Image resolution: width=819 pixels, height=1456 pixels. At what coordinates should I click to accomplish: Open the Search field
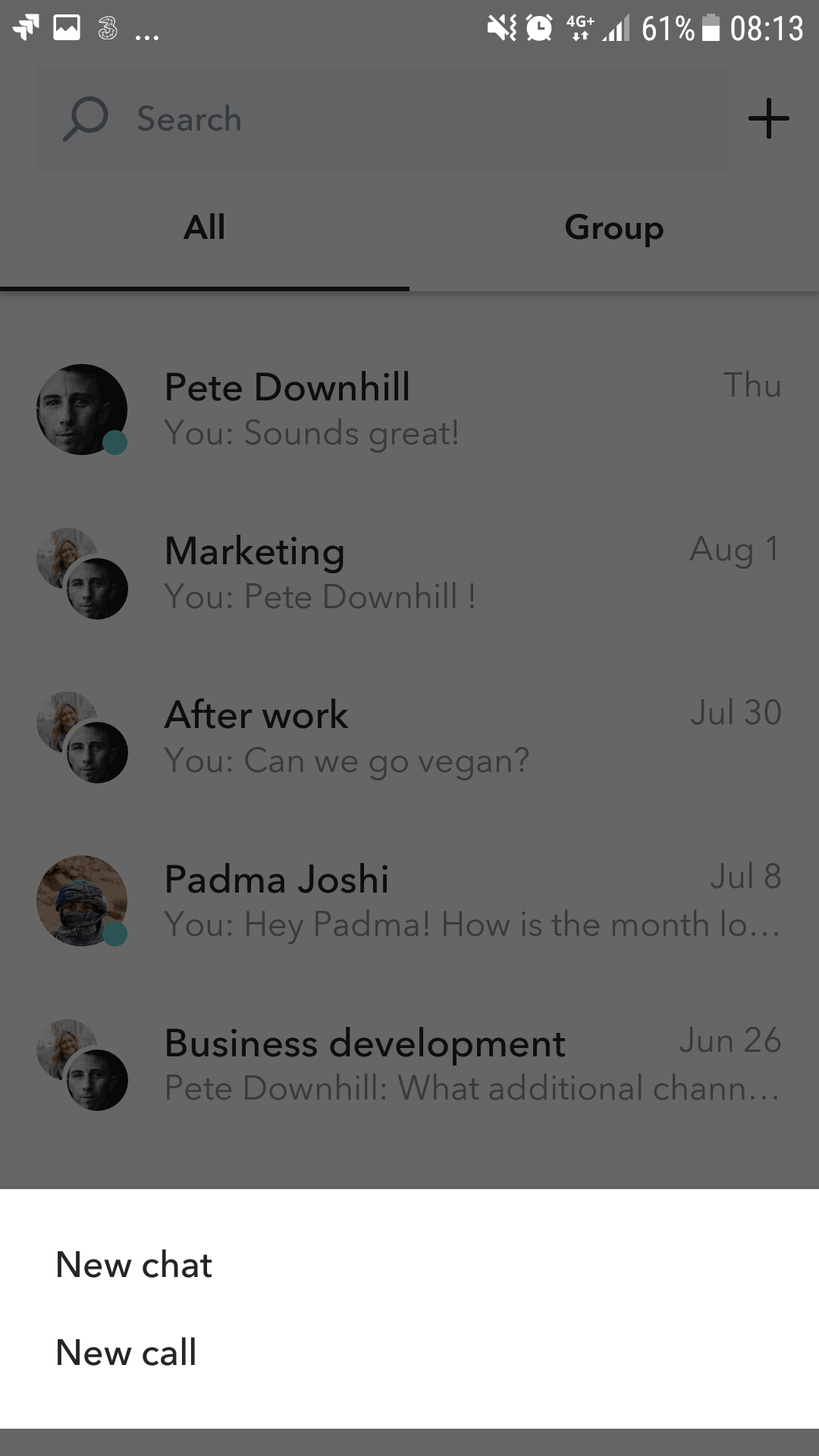point(381,119)
